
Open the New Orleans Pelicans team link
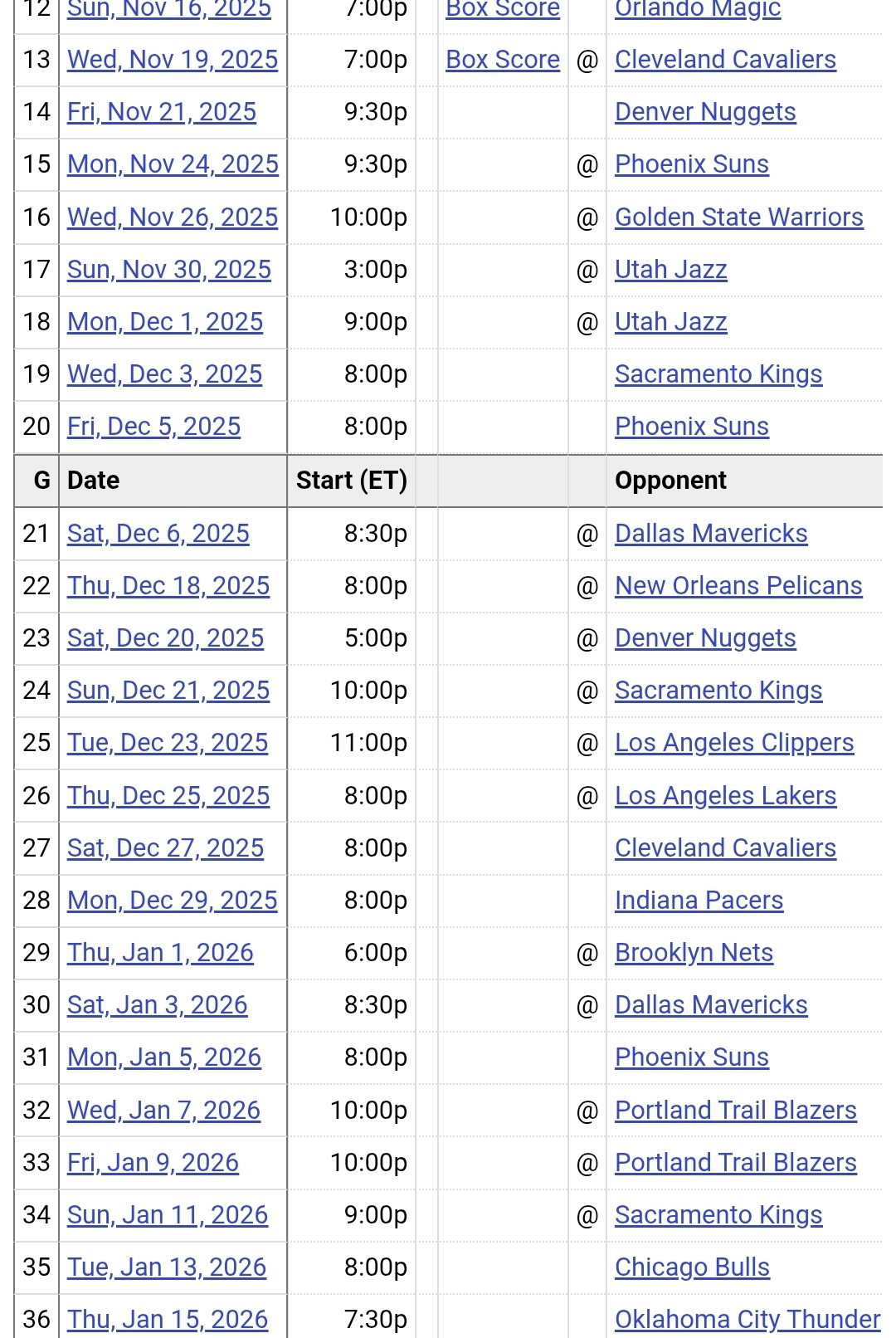pyautogui.click(x=738, y=586)
